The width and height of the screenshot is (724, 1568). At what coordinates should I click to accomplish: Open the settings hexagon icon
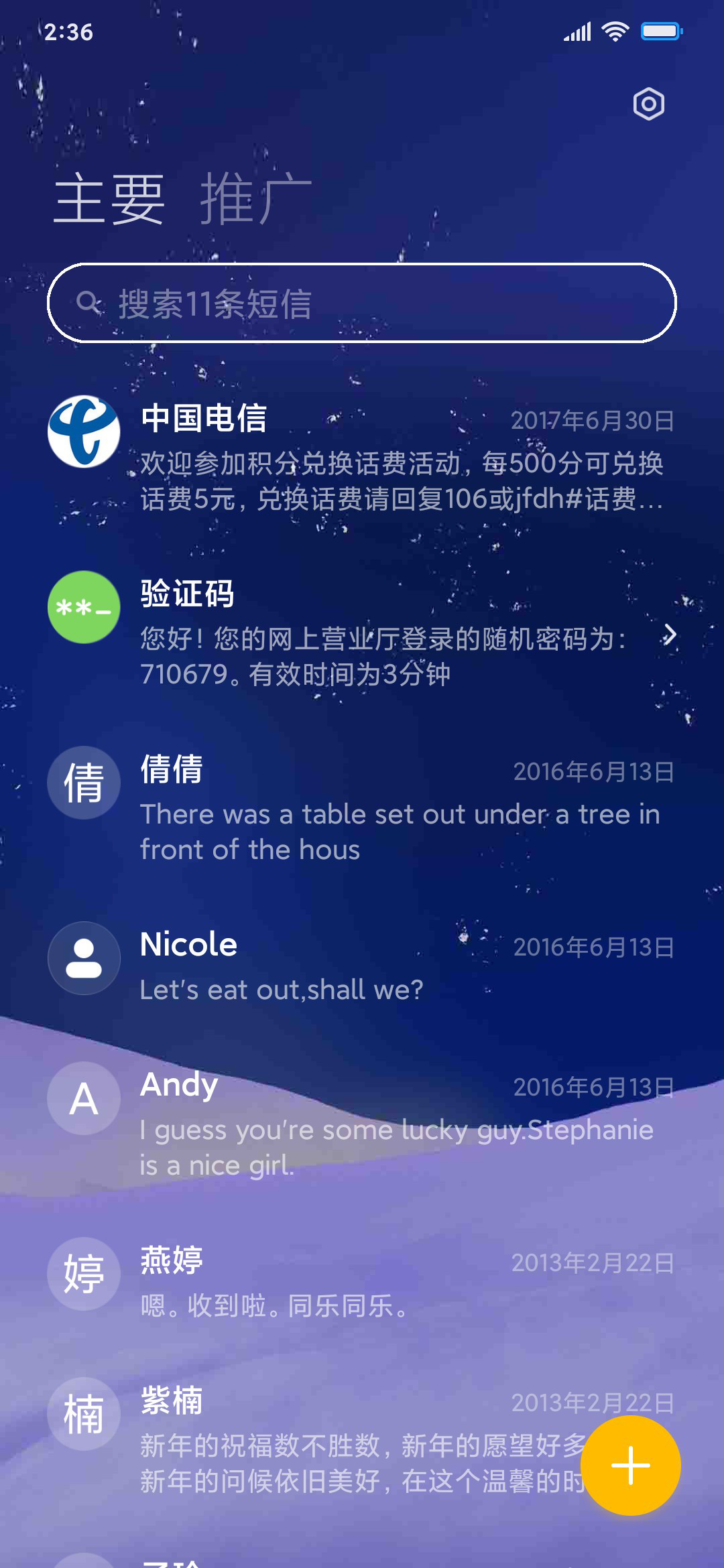pos(648,104)
